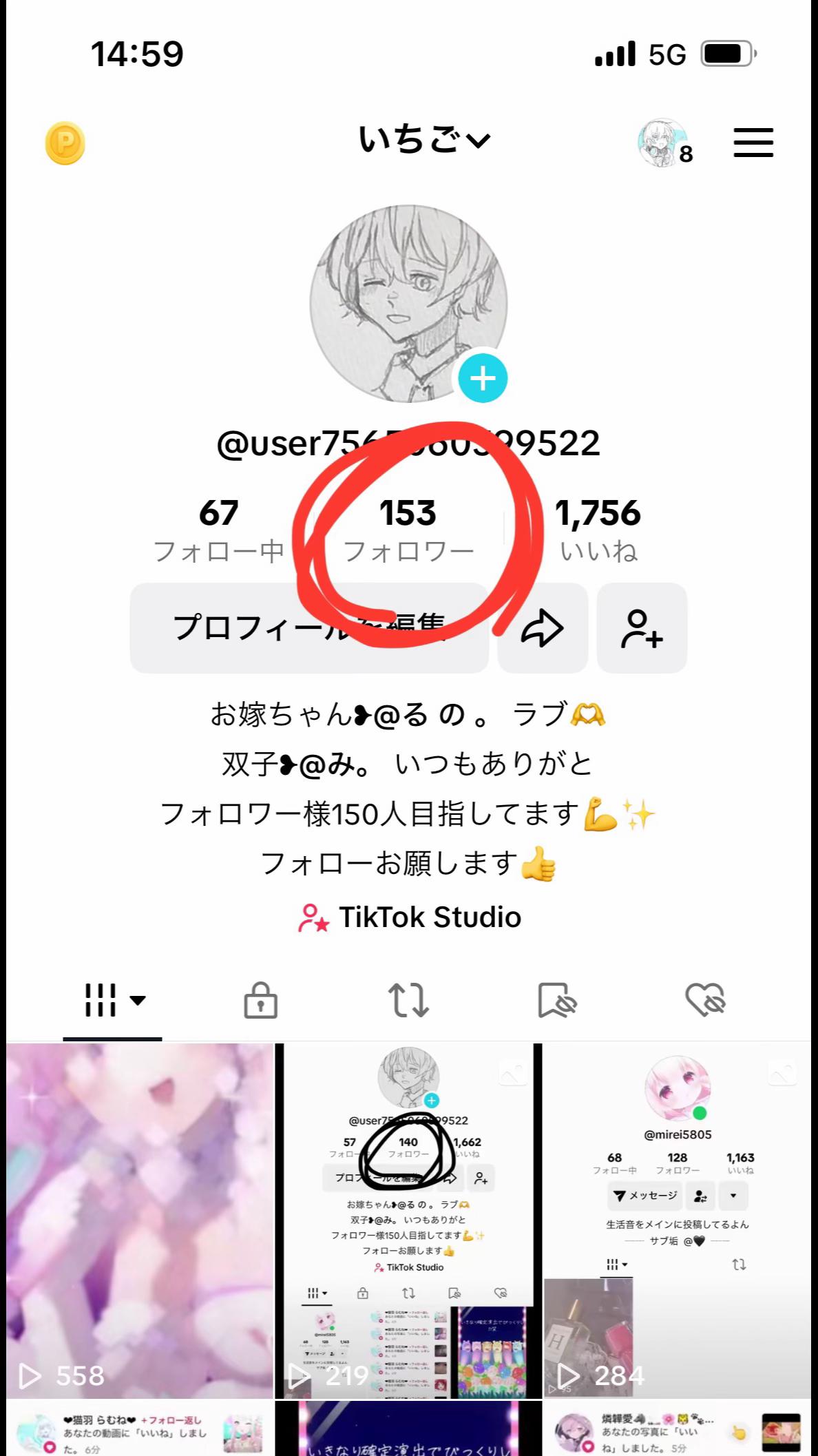Share this profile with the arrow button

(543, 627)
